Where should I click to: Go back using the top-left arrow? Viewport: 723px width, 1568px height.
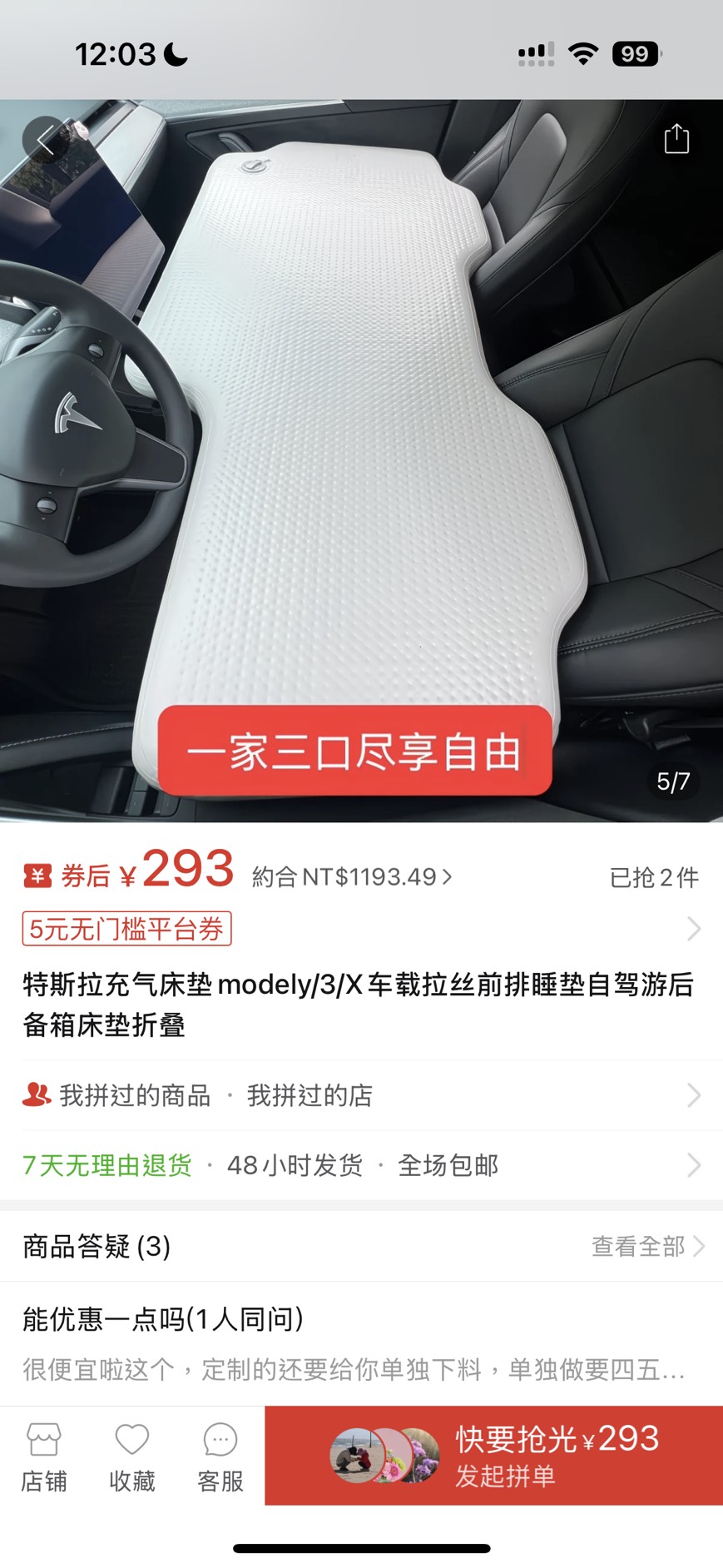click(x=45, y=140)
